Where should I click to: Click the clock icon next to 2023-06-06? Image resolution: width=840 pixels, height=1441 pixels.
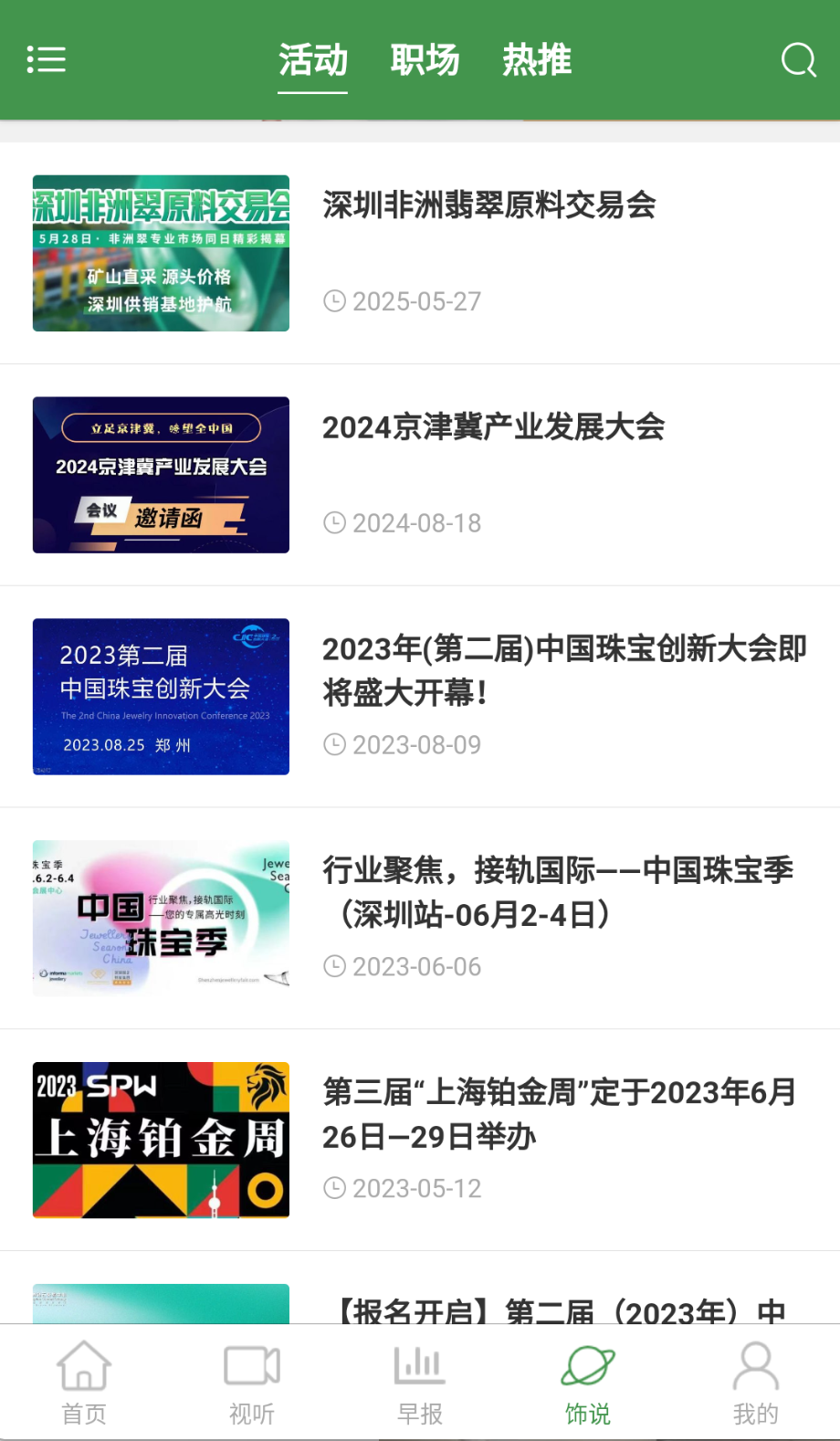click(x=334, y=965)
